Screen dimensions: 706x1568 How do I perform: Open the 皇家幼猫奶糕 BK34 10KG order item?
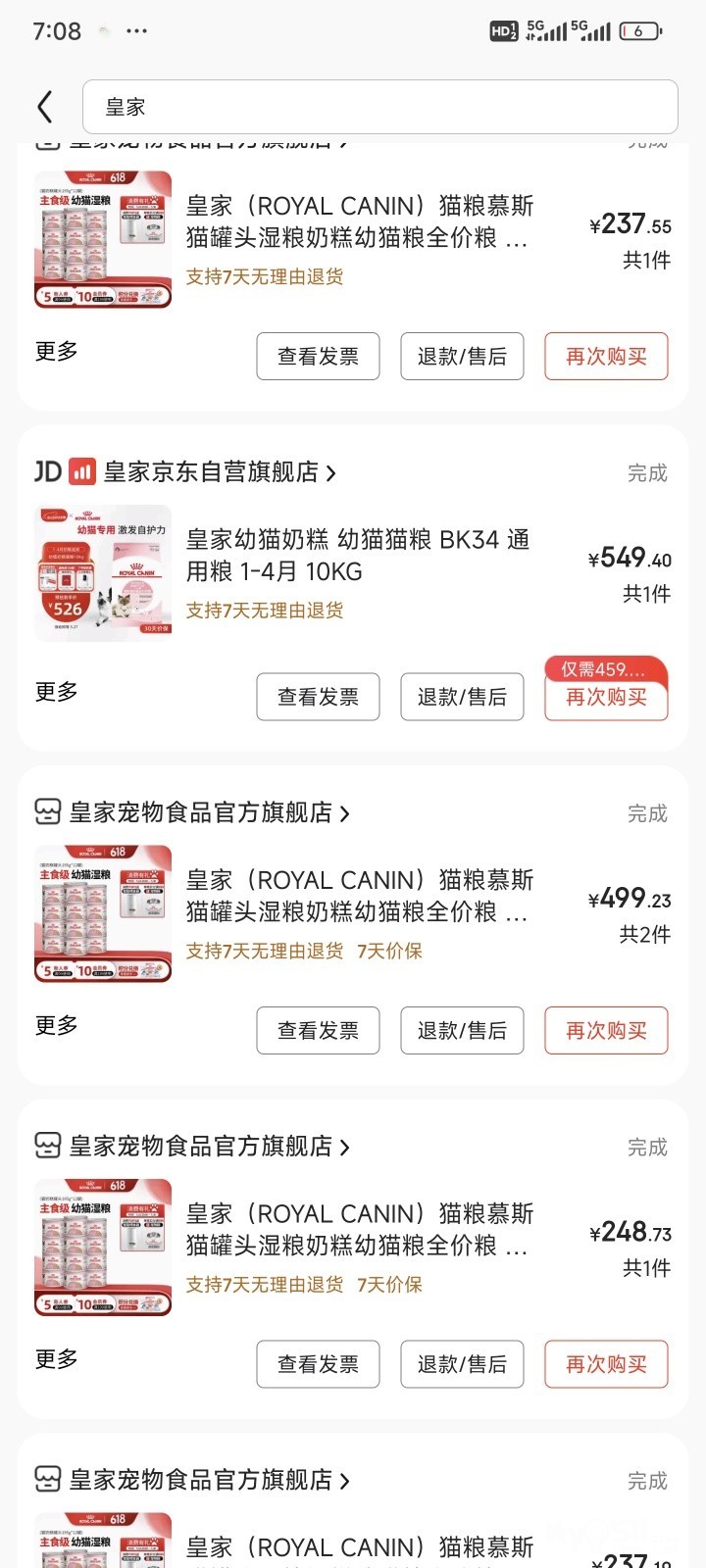pos(358,556)
